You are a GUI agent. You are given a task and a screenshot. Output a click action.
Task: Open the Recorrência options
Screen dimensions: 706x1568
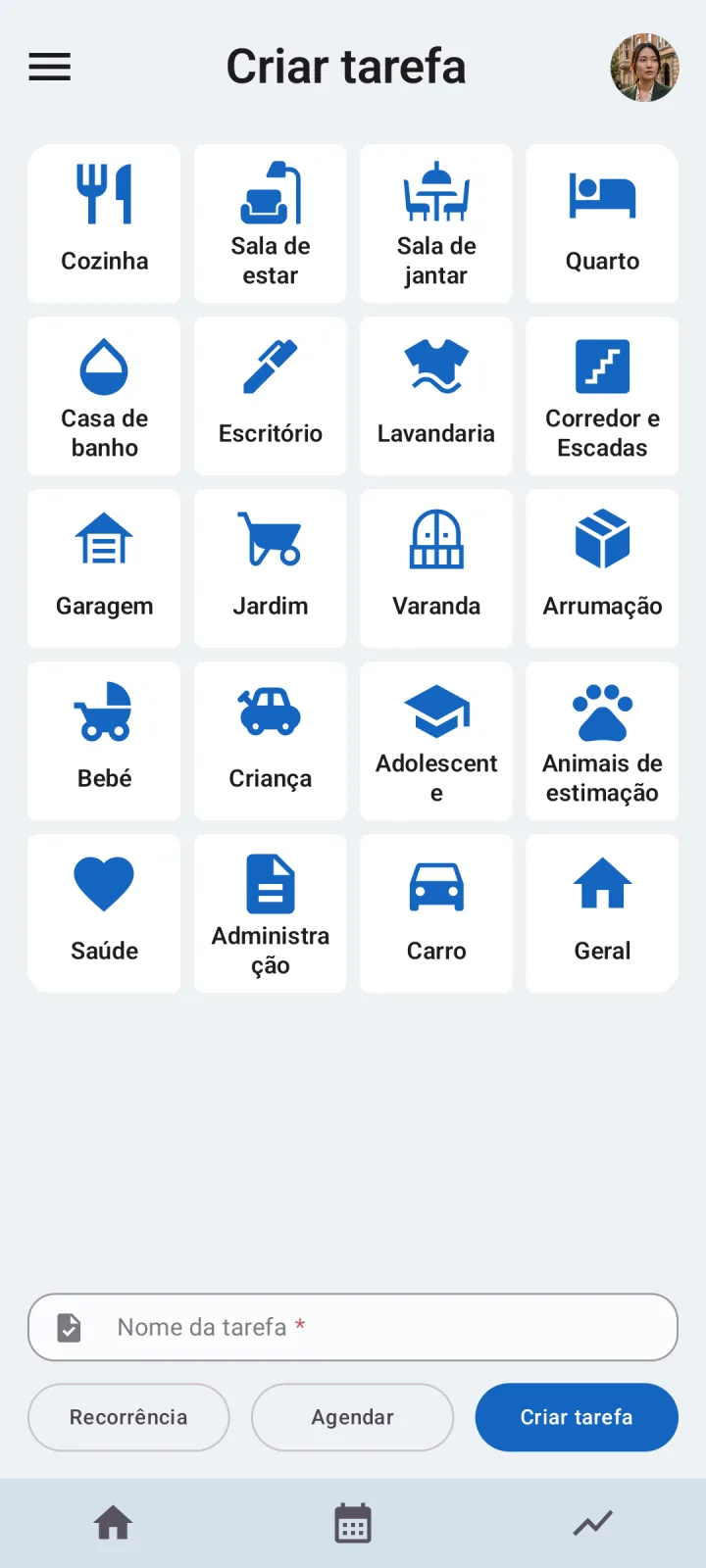click(x=128, y=1417)
